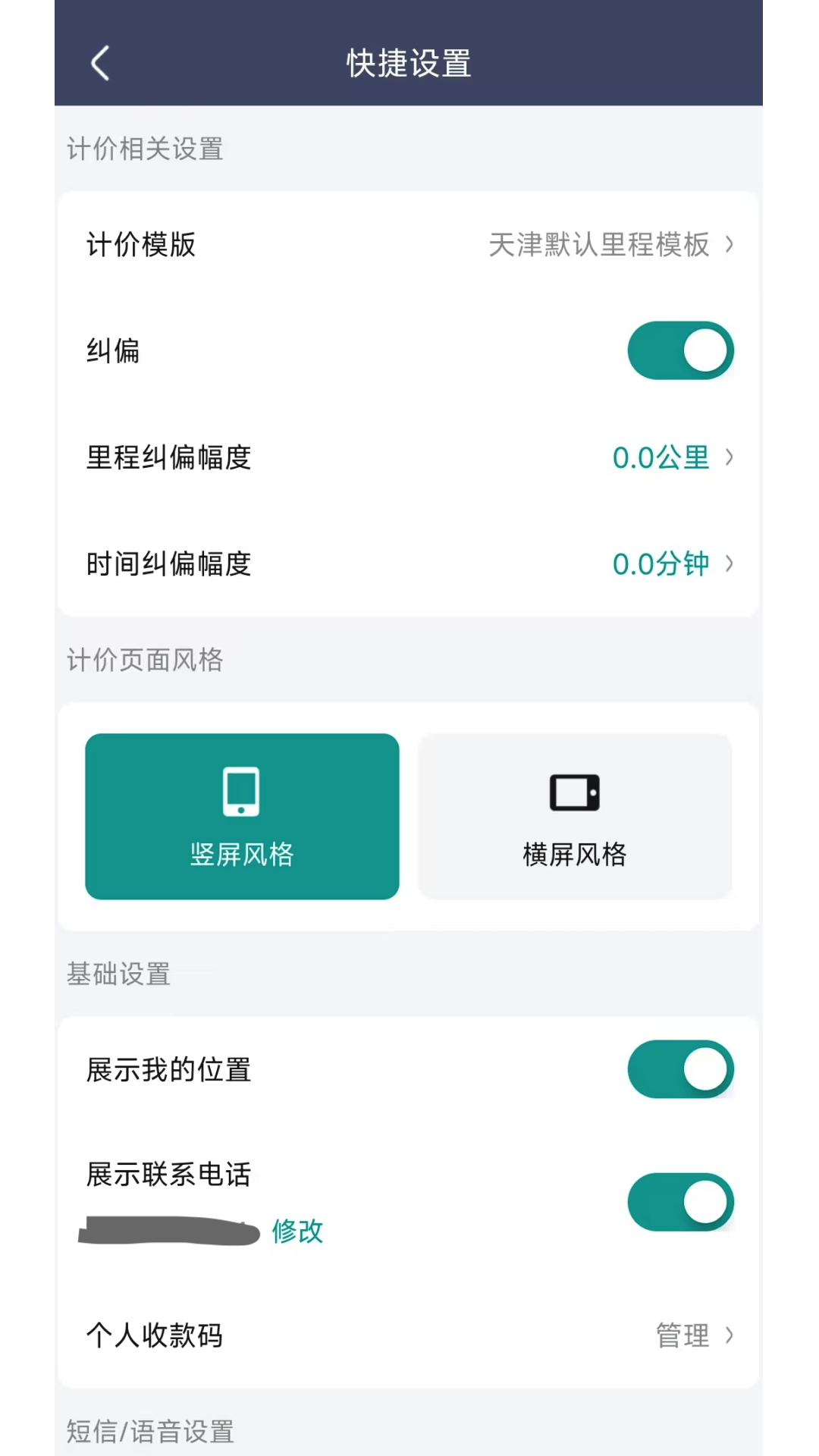Open 时间纠偏幅度 setting chevron

tap(728, 563)
